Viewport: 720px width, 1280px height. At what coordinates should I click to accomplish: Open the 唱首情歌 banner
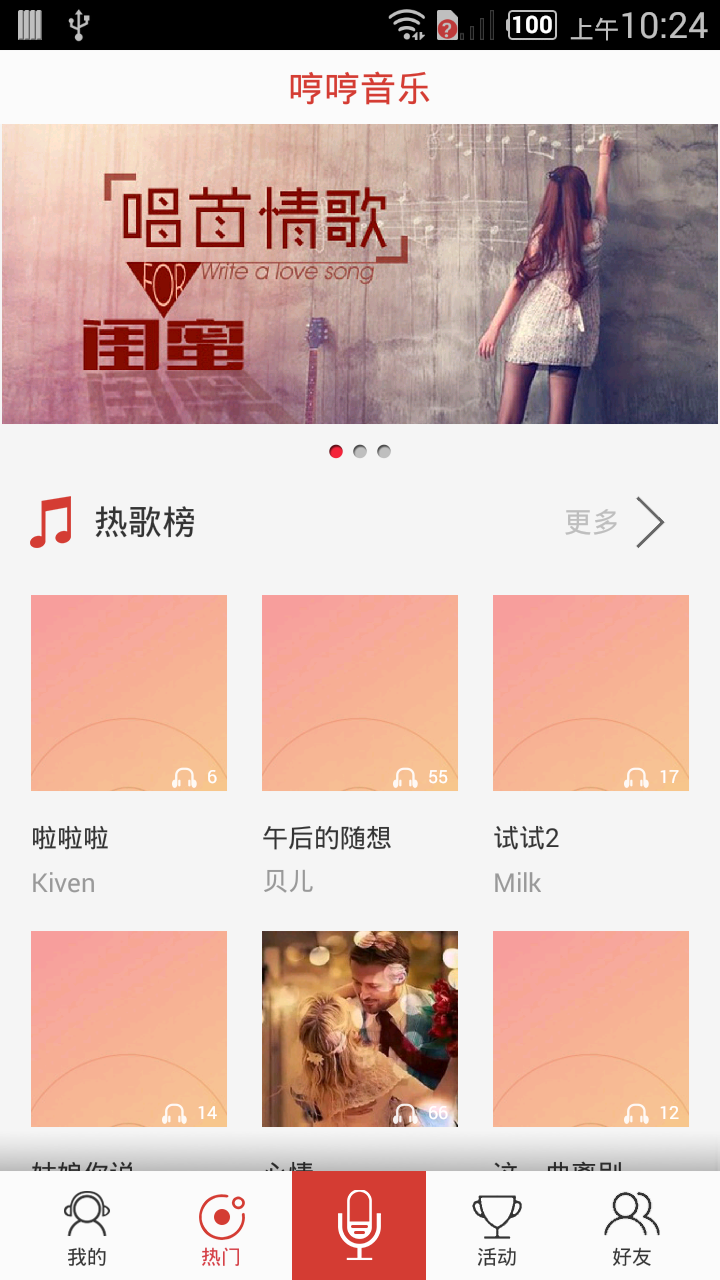pos(360,274)
